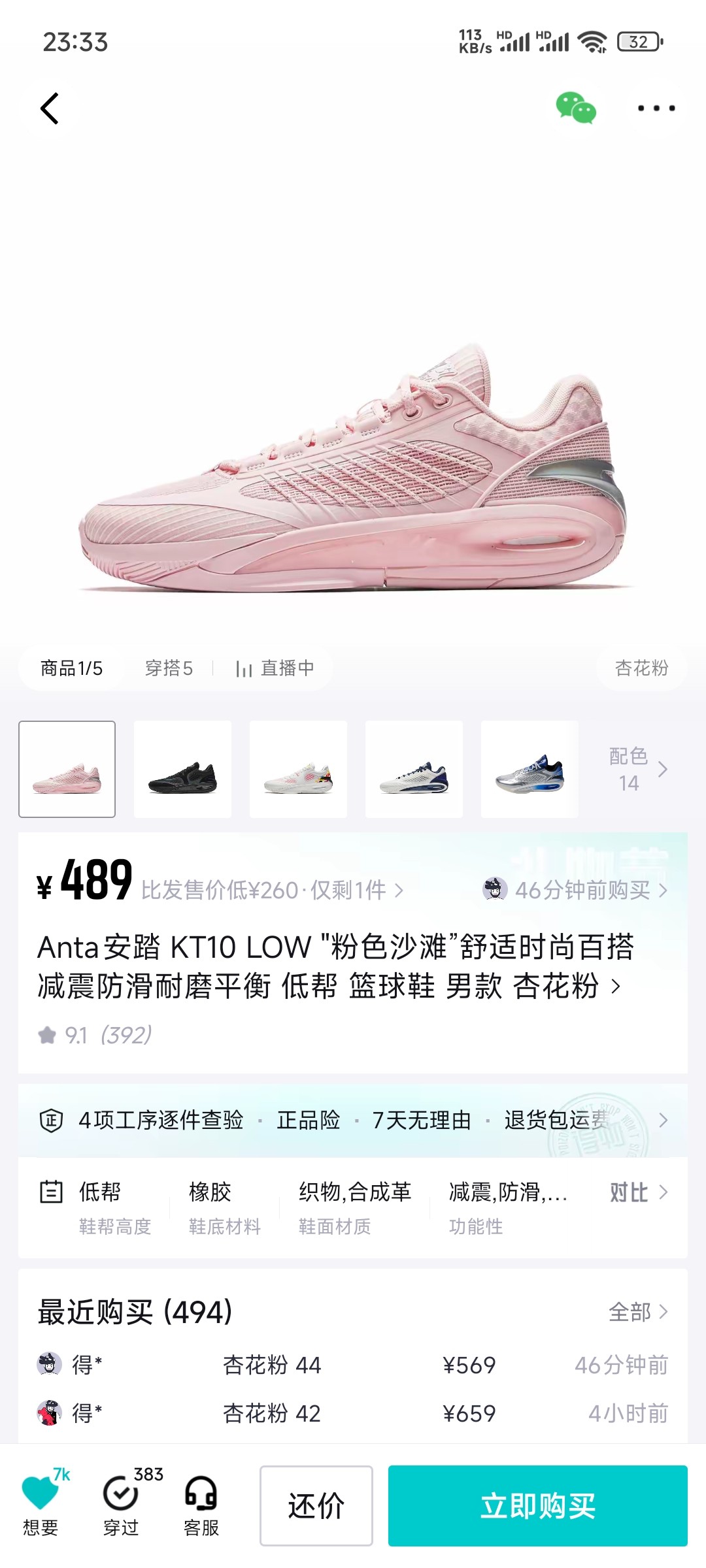706x1568 pixels.
Task: Open all 14 colorways via 配色
Action: [x=638, y=769]
